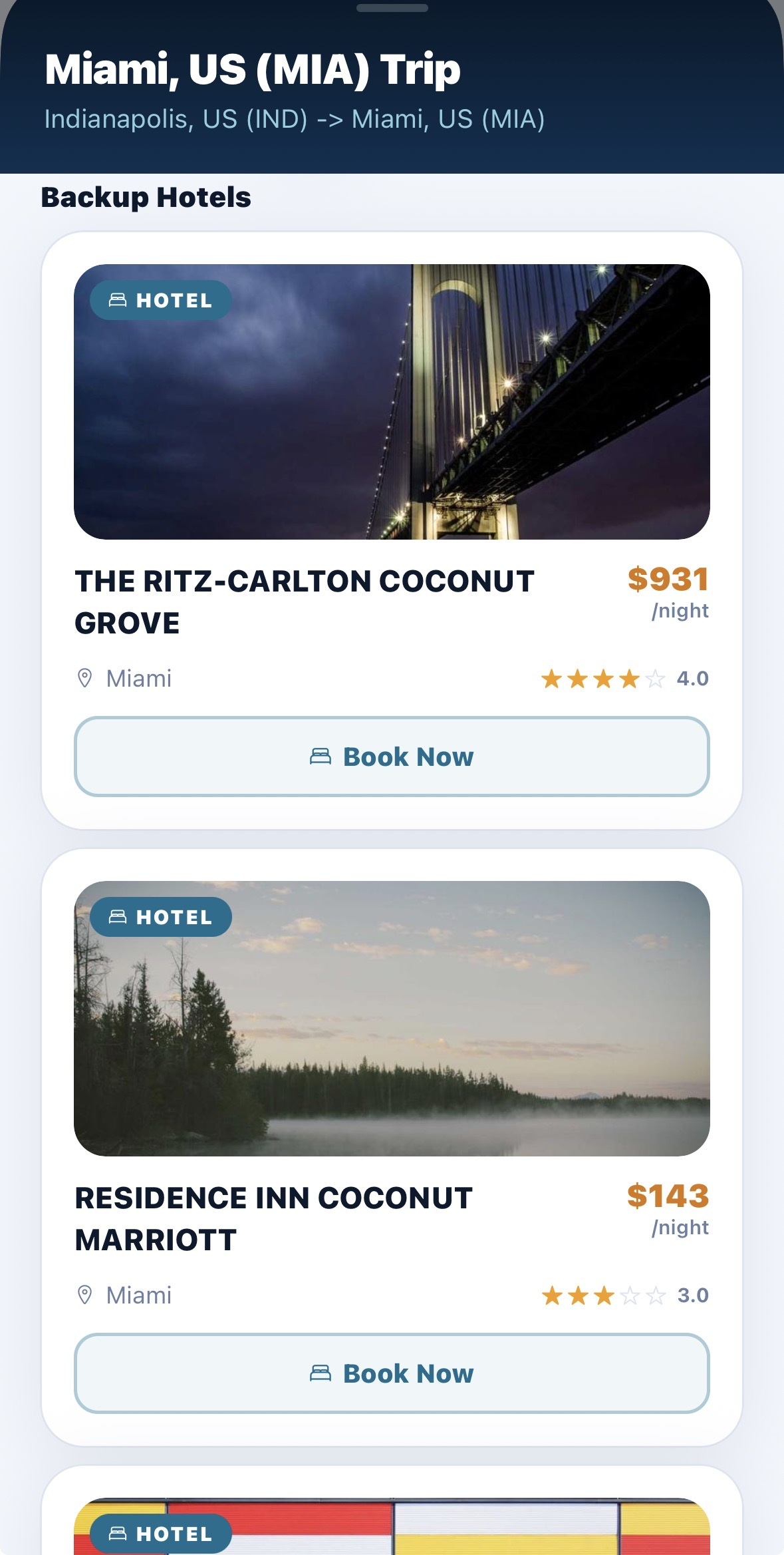Click the bed icon inside Ritz-Carlton's Book Now button
Viewport: 784px width, 1555px height.
(320, 756)
